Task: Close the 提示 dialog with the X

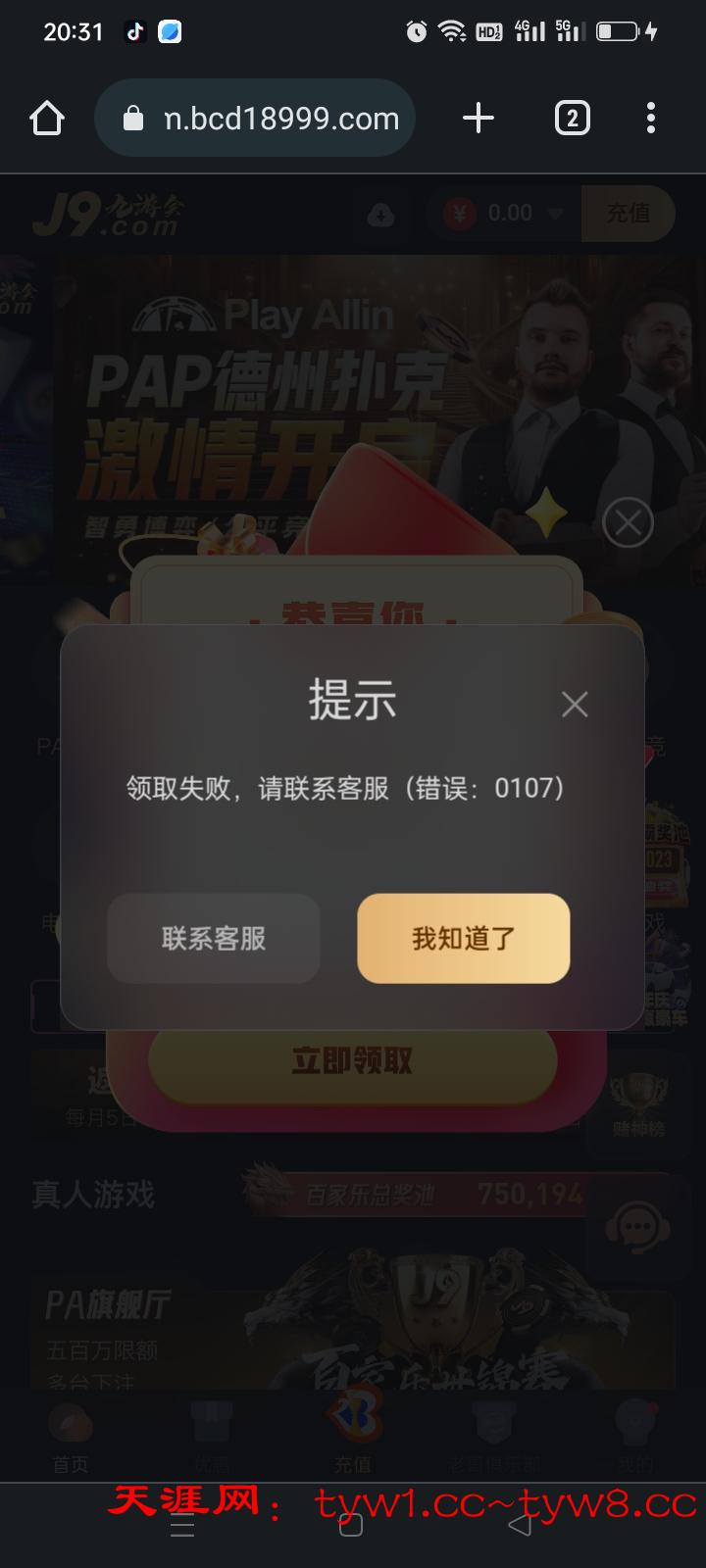Action: [x=575, y=704]
